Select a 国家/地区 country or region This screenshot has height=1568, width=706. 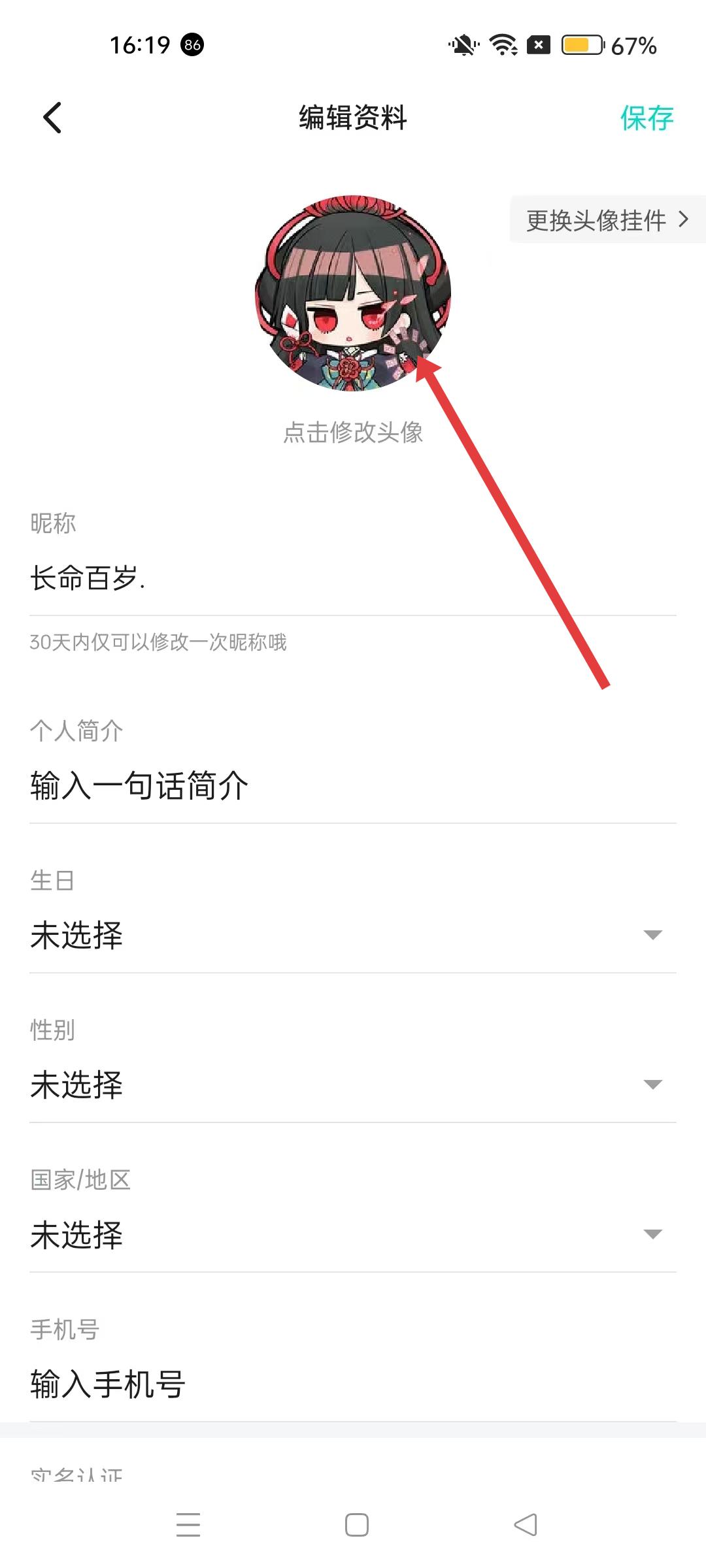pyautogui.click(x=353, y=1234)
